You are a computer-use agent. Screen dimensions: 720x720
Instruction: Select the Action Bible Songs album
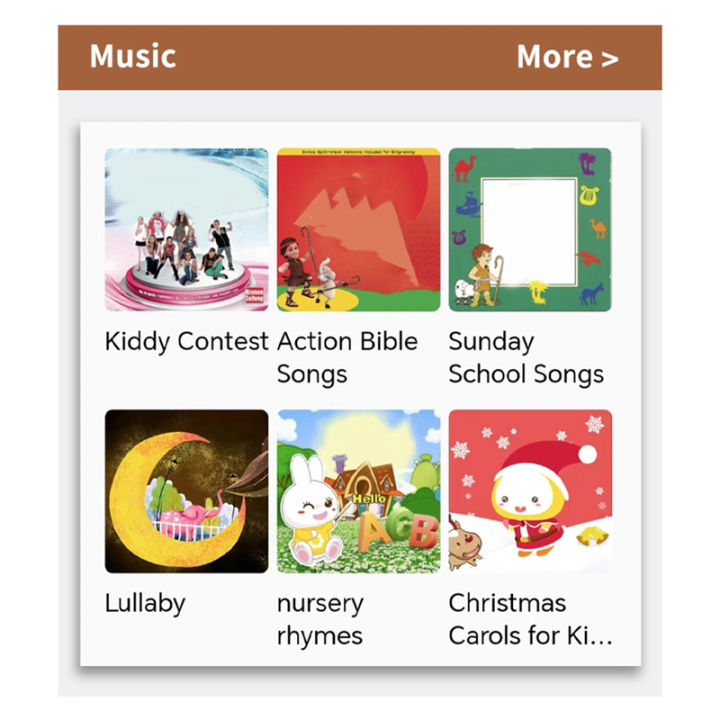tap(358, 230)
